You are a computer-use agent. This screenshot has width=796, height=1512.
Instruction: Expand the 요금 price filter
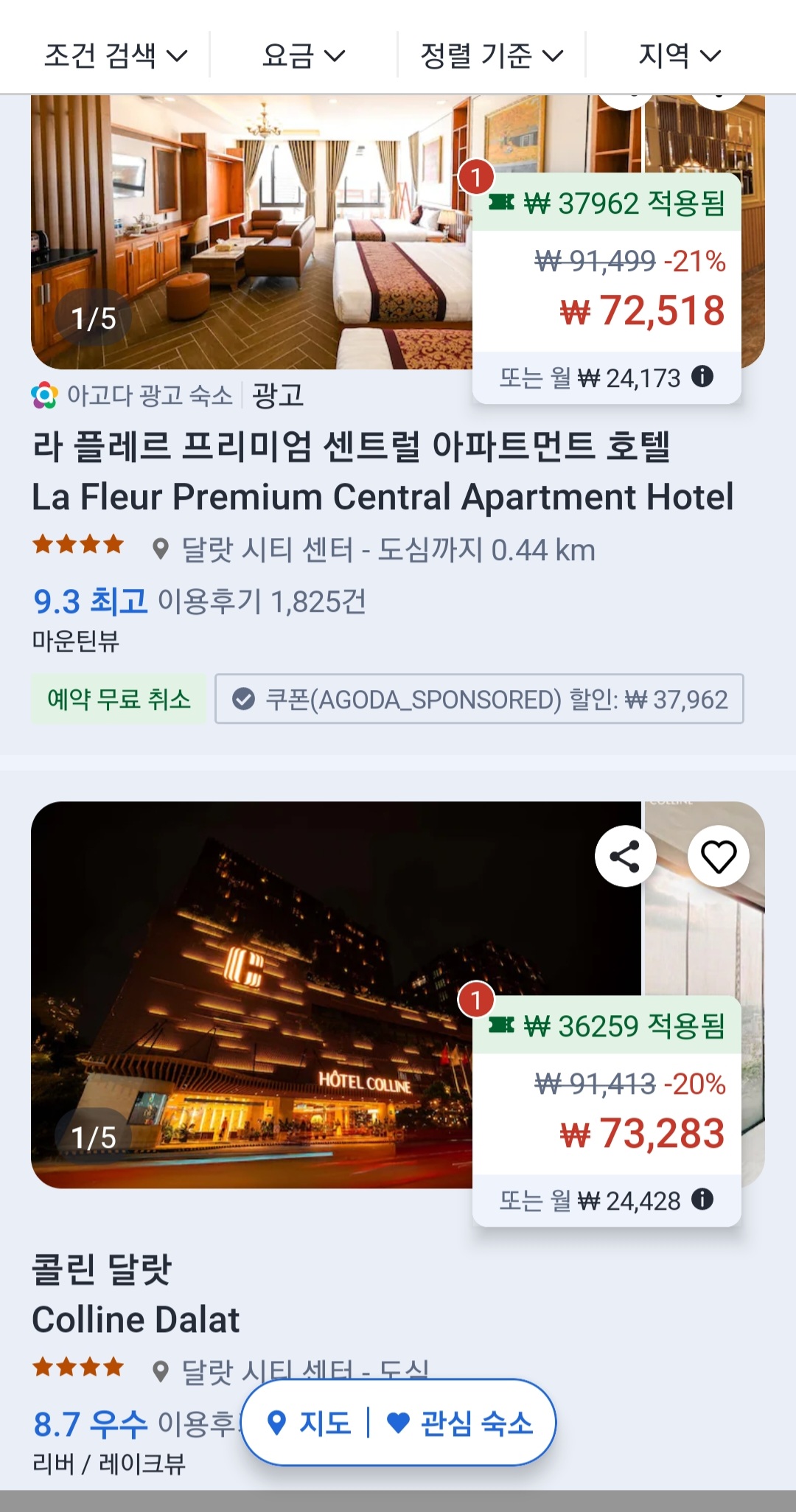(304, 55)
